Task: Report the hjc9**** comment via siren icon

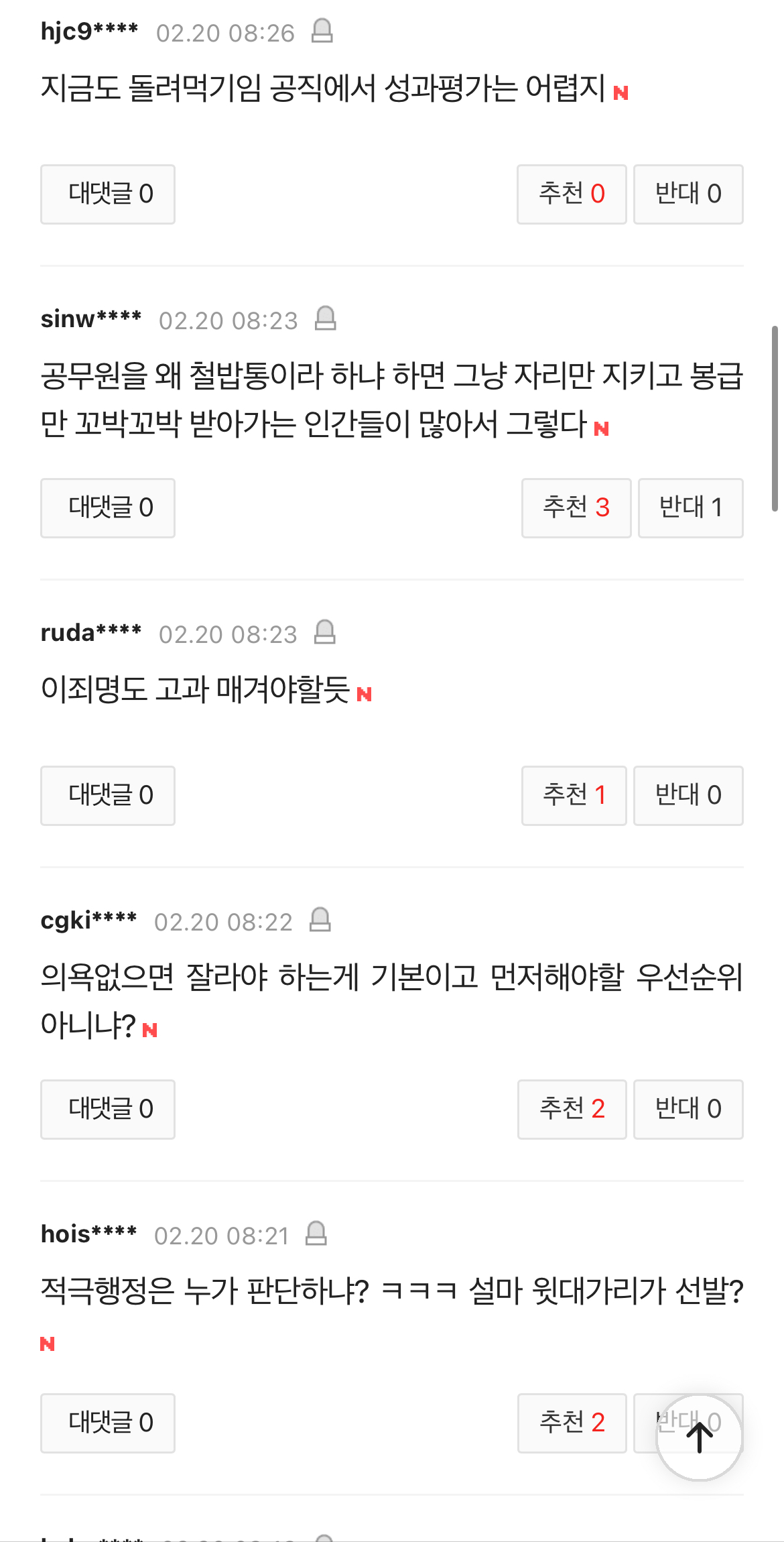Action: tap(322, 32)
